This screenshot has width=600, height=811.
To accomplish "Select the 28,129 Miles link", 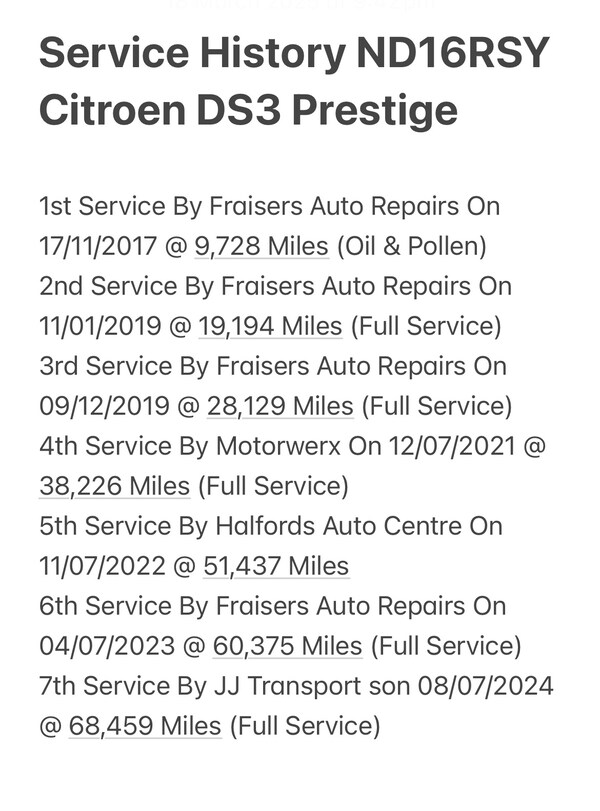I will [x=280, y=406].
